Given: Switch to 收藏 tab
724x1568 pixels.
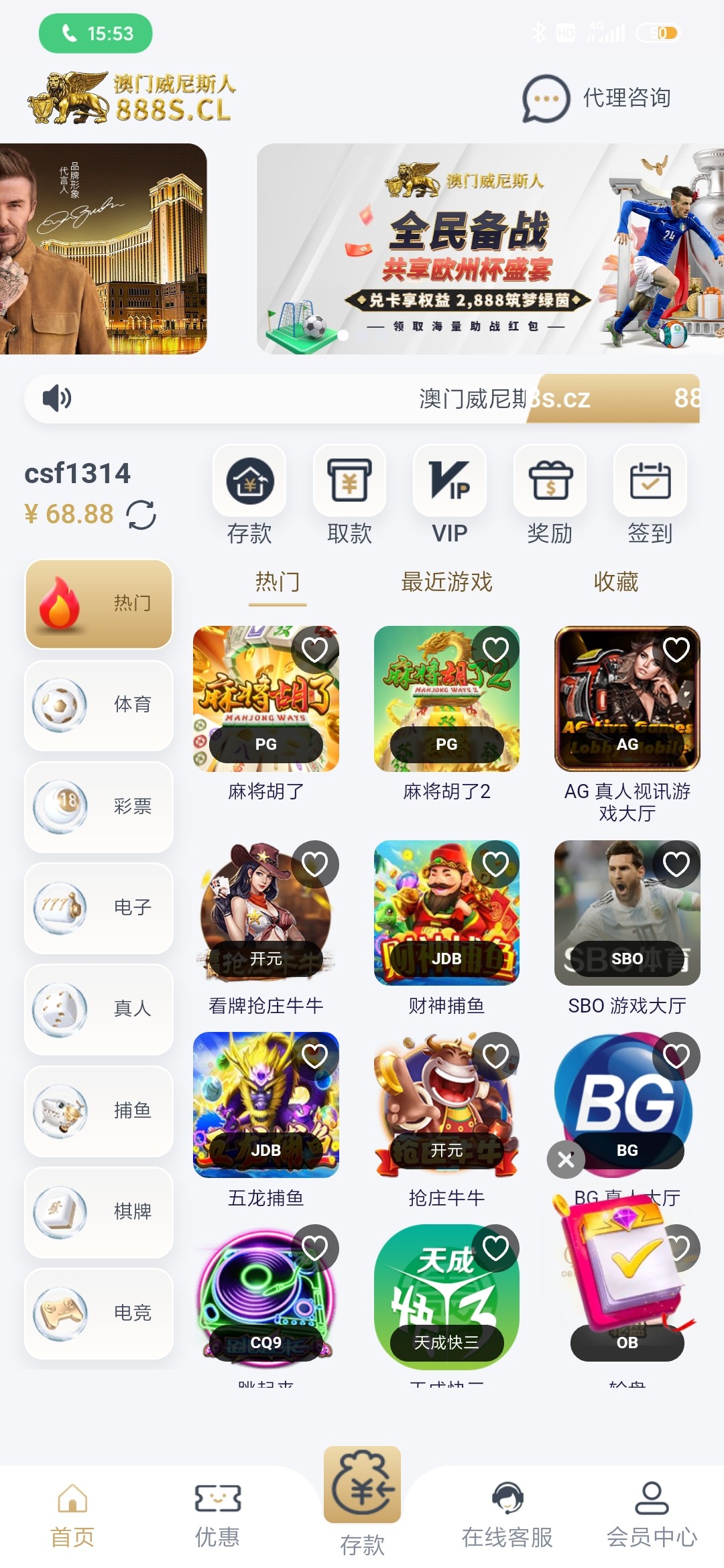Looking at the screenshot, I should (x=615, y=582).
